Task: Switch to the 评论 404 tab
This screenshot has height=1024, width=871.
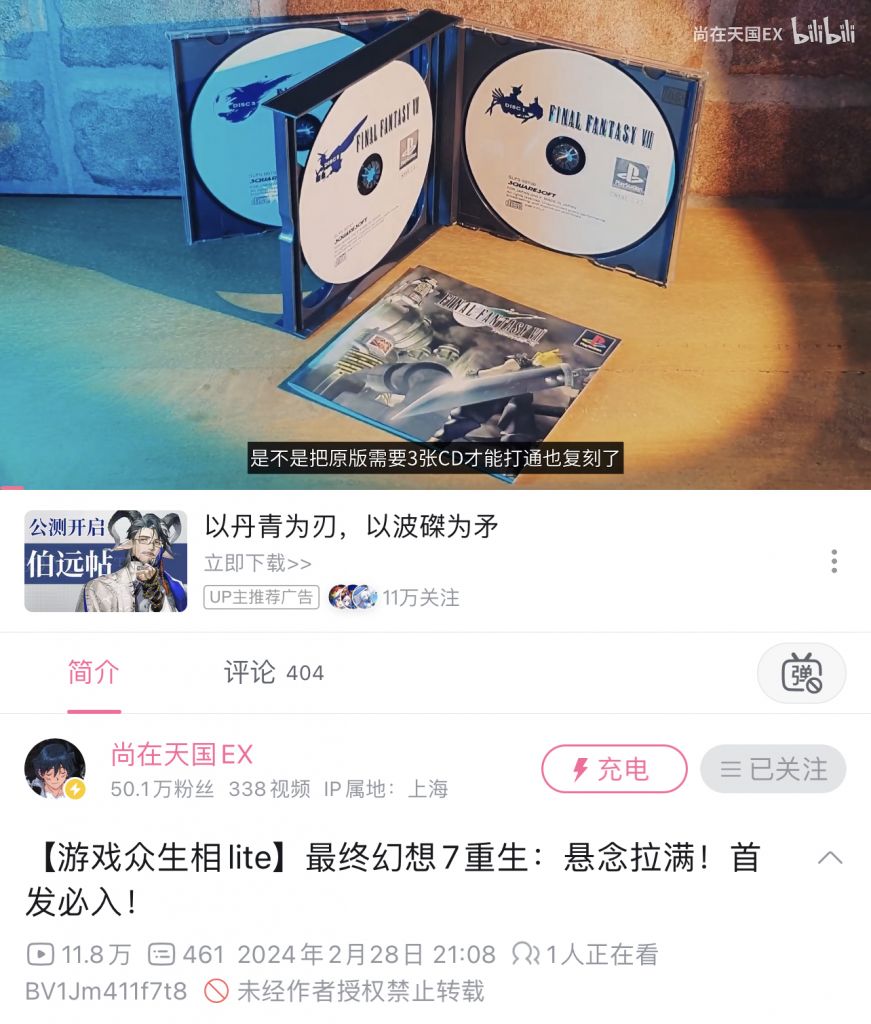Action: pyautogui.click(x=275, y=673)
